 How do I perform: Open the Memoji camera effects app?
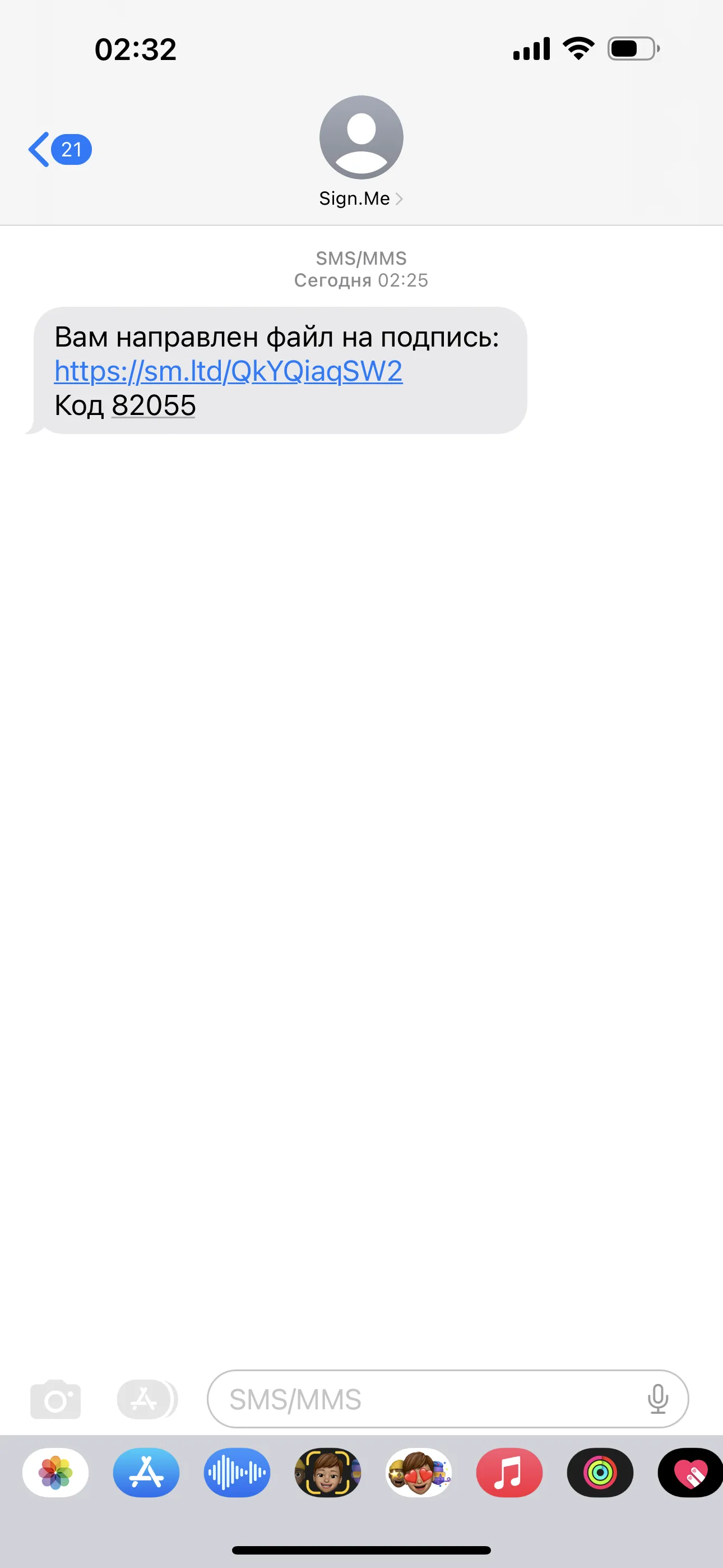[327, 1473]
